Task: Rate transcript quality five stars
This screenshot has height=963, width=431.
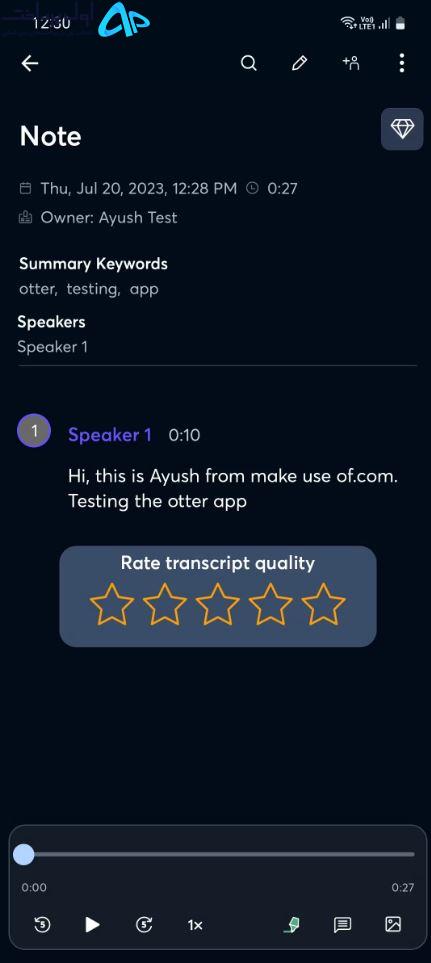Action: [x=324, y=604]
